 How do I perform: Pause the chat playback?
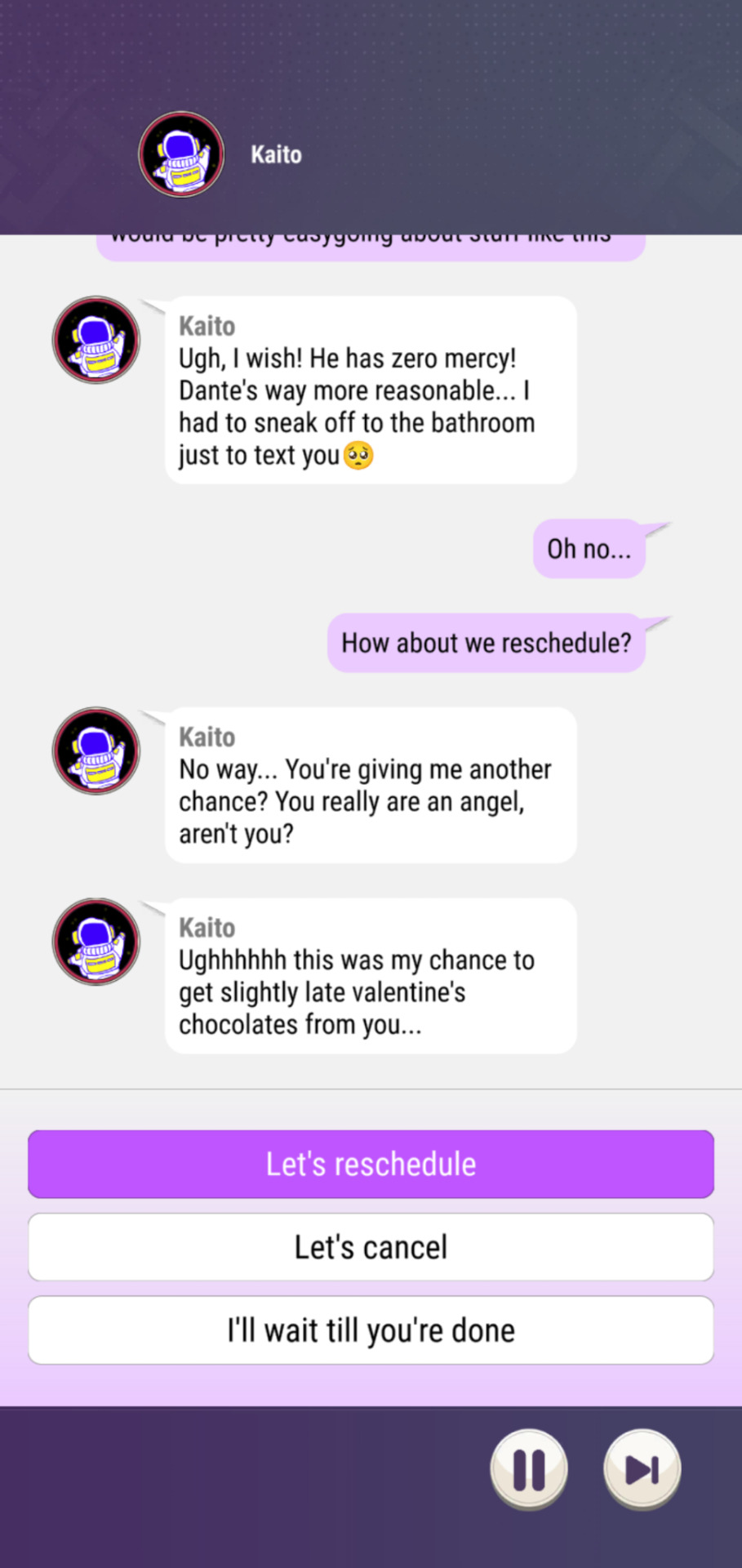(x=529, y=1469)
